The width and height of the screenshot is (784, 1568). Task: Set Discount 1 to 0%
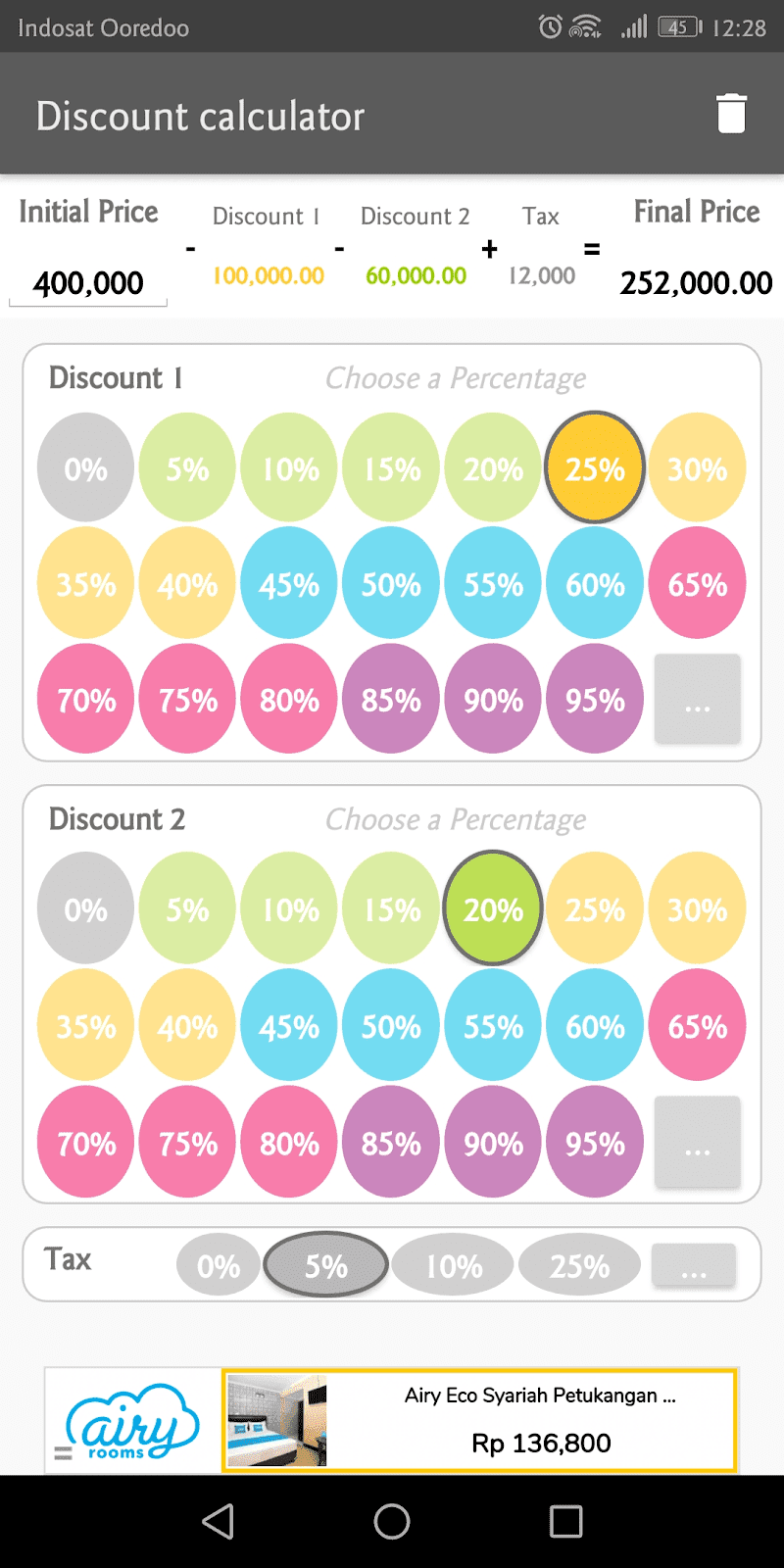(x=85, y=468)
